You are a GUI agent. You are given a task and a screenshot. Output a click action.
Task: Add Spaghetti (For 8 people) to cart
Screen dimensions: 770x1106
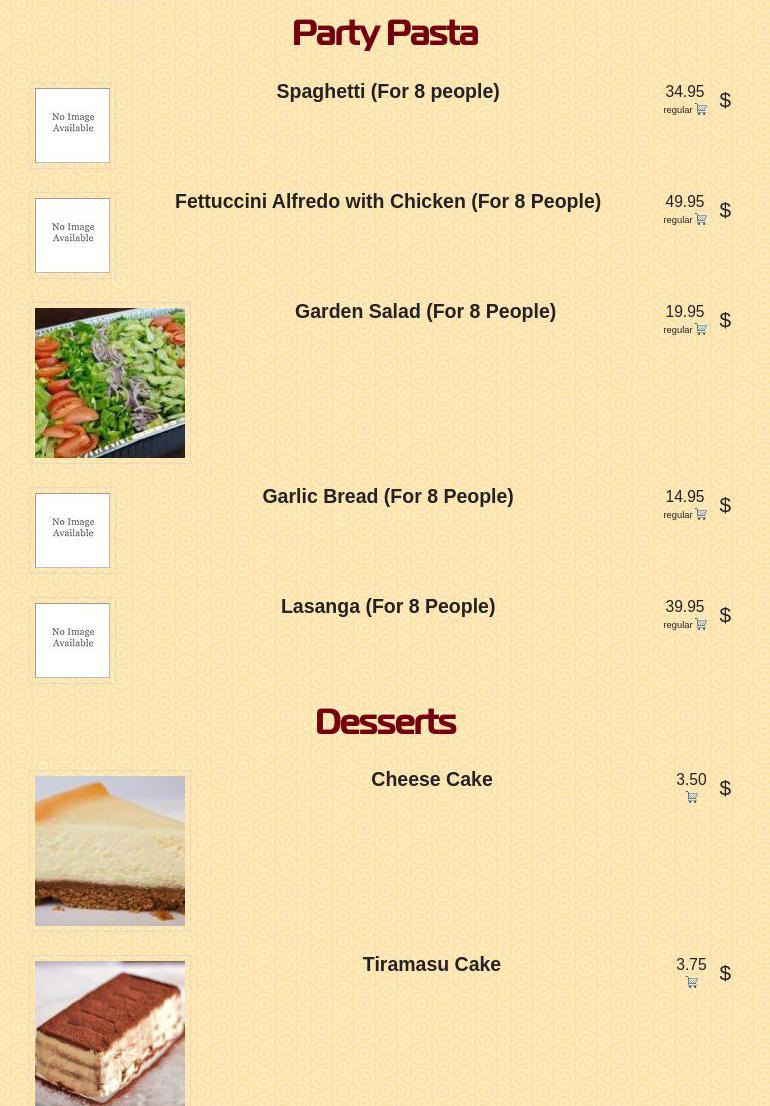[x=700, y=110]
